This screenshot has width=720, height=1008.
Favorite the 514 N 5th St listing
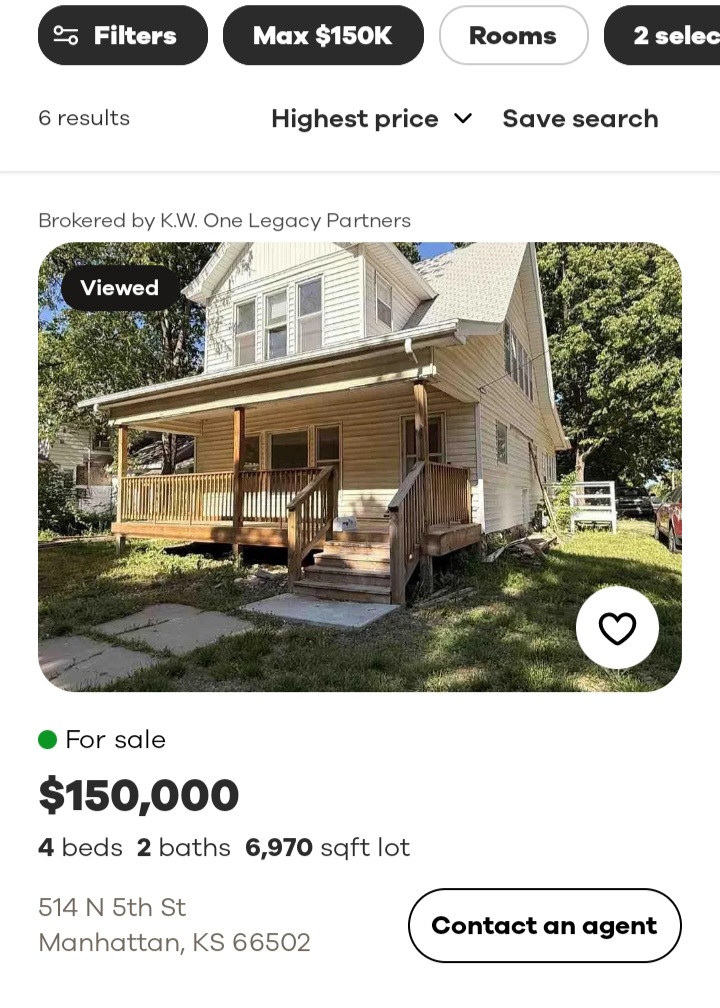point(617,627)
